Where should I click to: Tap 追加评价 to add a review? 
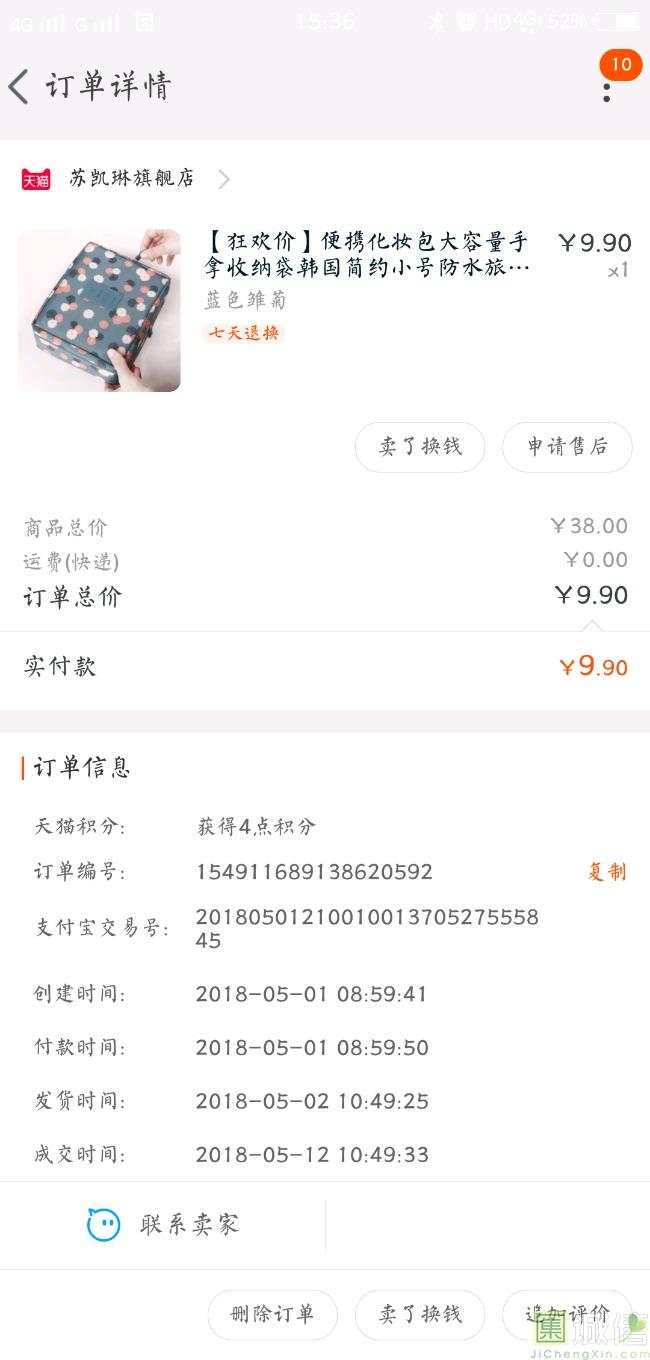click(567, 1314)
